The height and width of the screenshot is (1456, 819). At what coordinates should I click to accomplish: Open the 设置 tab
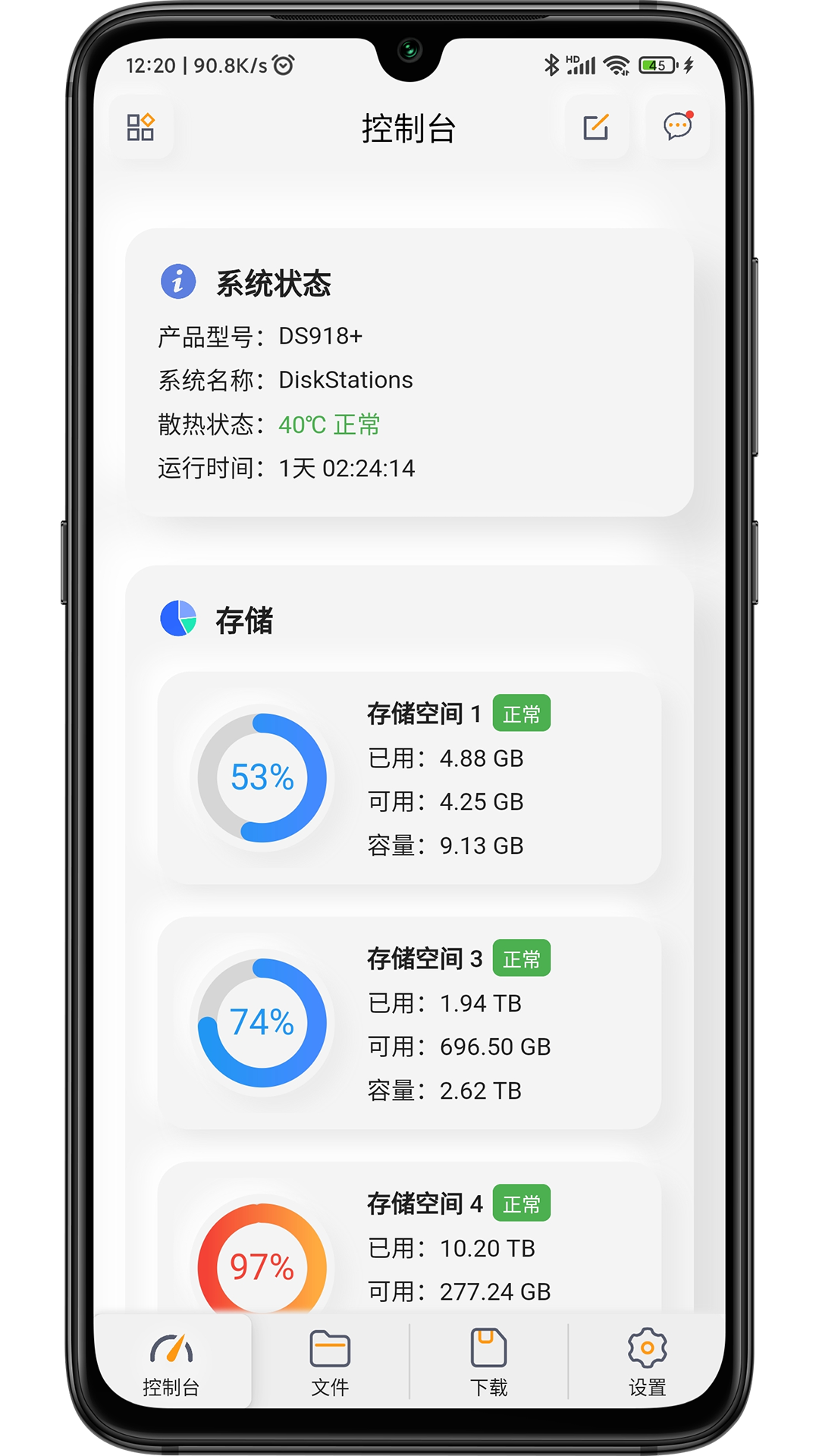pos(647,1363)
